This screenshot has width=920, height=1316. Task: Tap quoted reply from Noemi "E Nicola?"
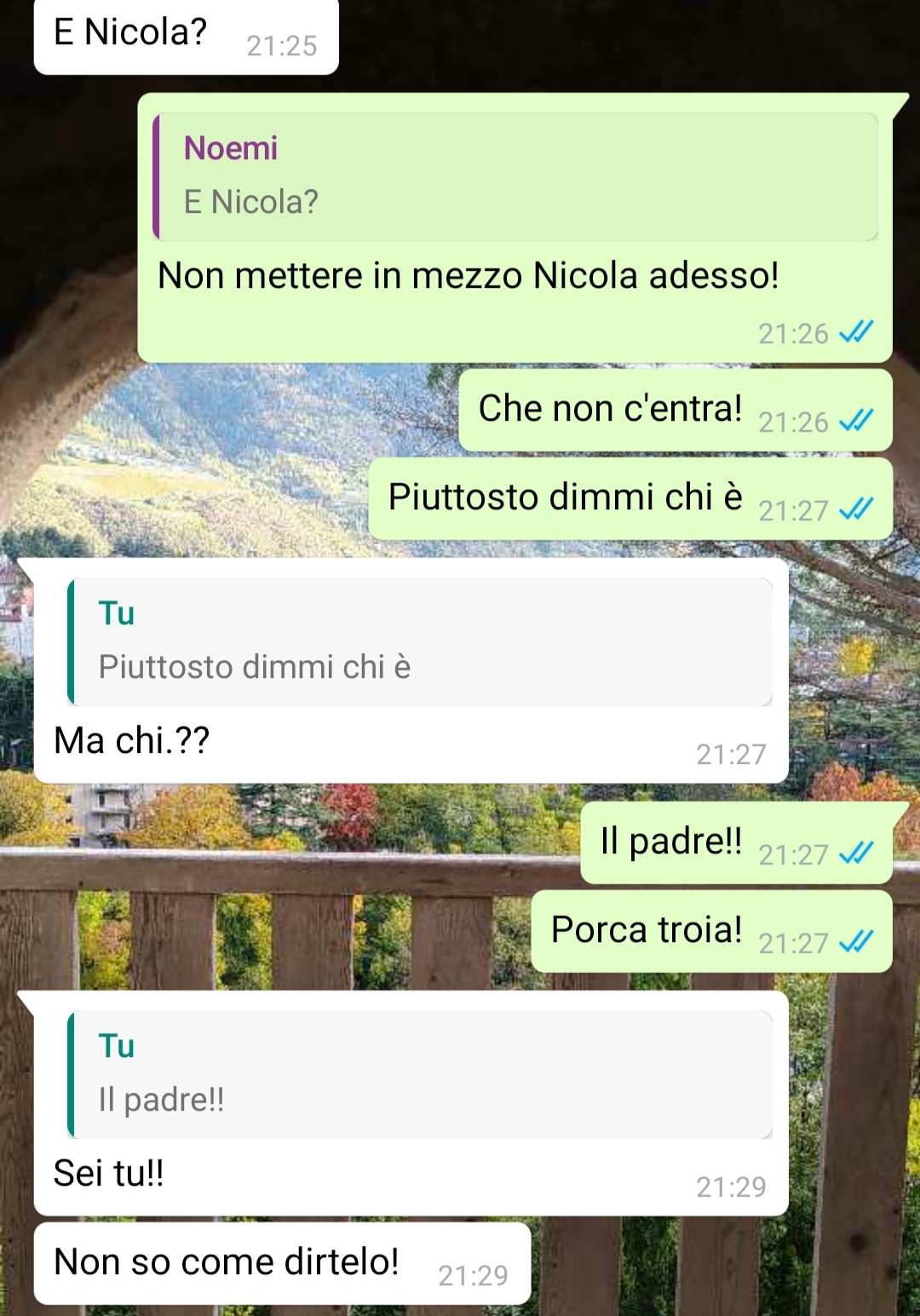[x=515, y=176]
